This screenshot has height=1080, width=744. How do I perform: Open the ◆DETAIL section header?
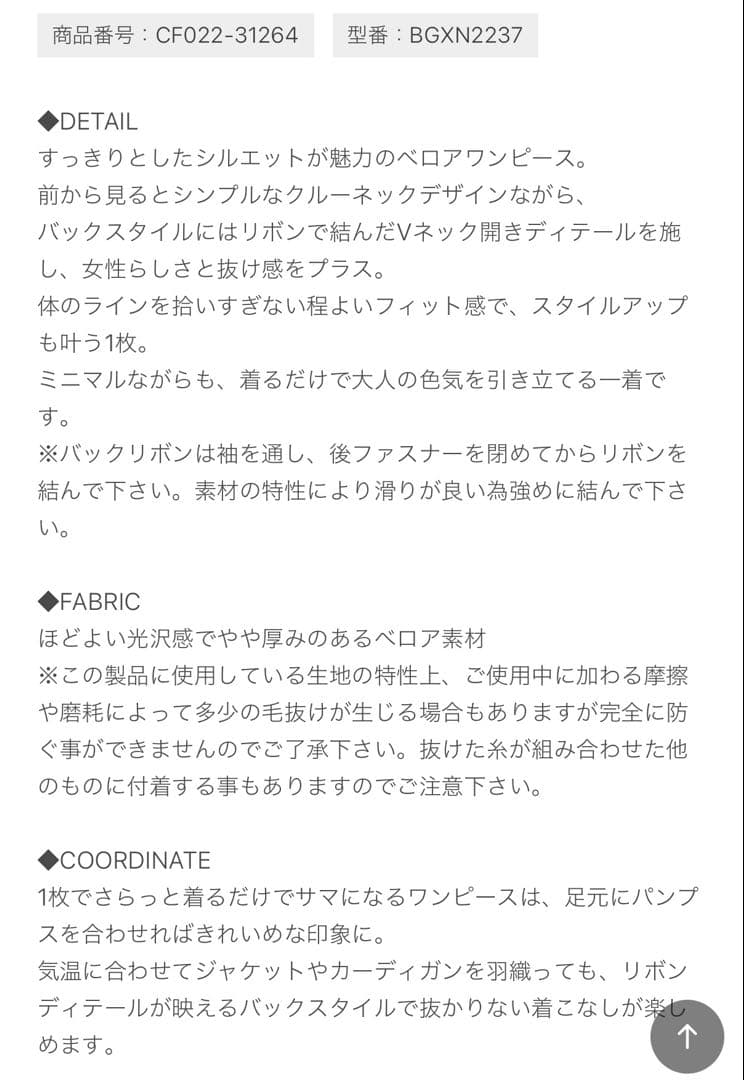click(88, 121)
